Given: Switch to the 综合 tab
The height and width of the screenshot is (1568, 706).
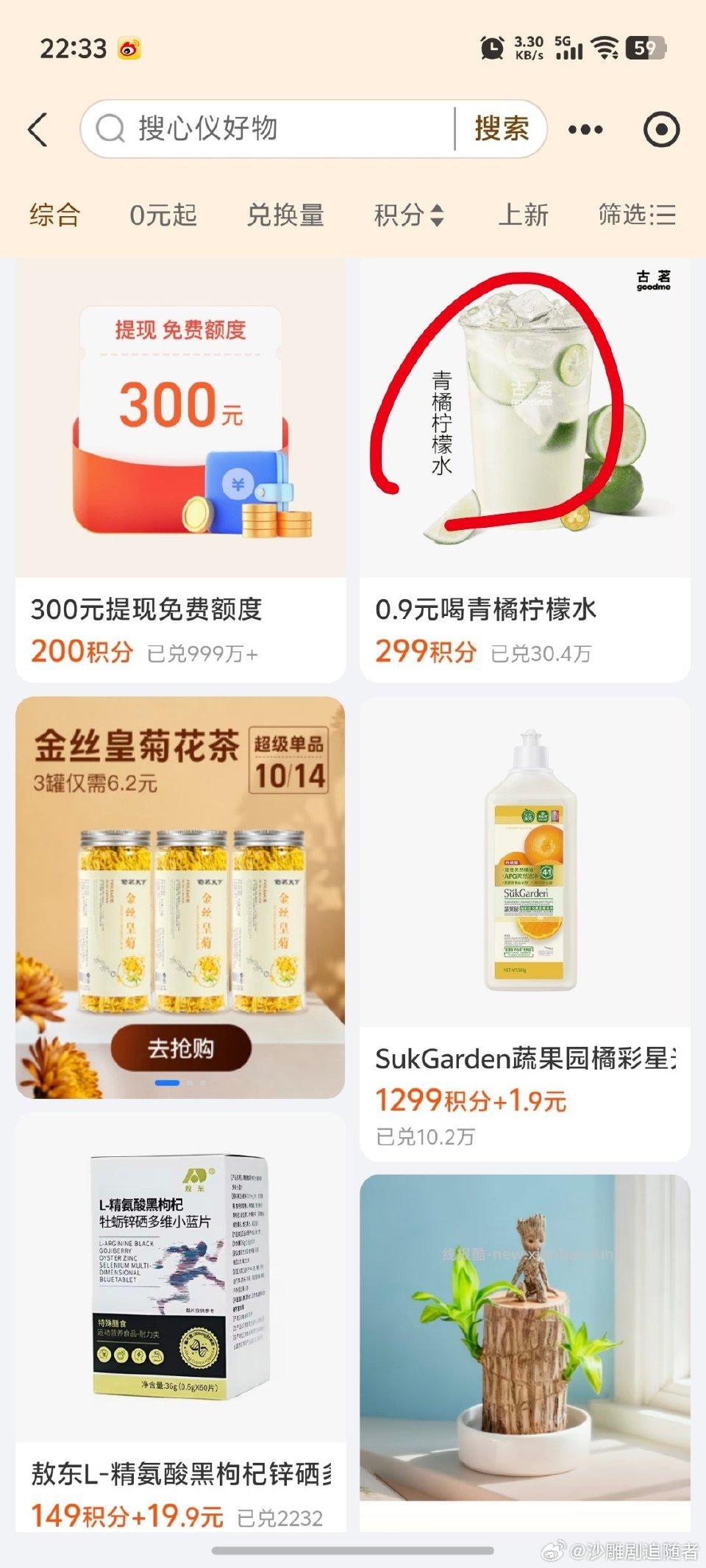Looking at the screenshot, I should [55, 215].
